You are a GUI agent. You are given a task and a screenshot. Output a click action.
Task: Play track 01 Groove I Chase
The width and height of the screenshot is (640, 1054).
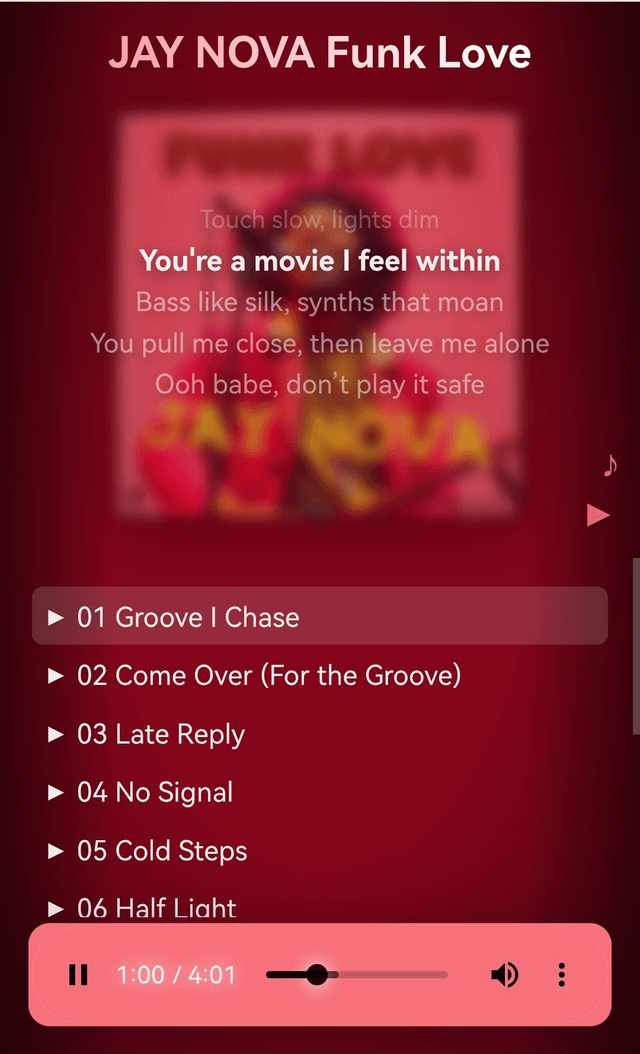[188, 617]
